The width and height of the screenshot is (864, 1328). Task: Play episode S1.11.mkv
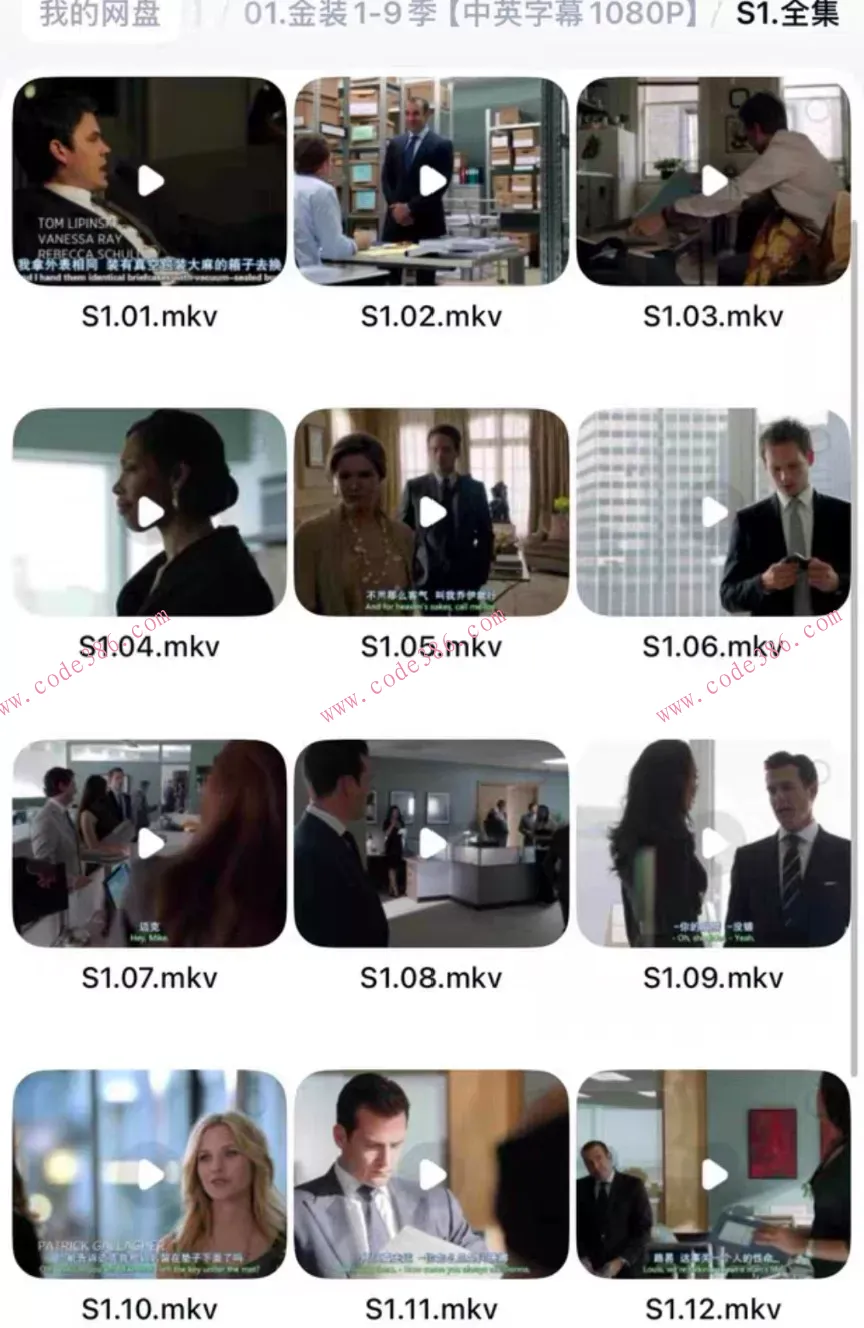(x=432, y=1174)
